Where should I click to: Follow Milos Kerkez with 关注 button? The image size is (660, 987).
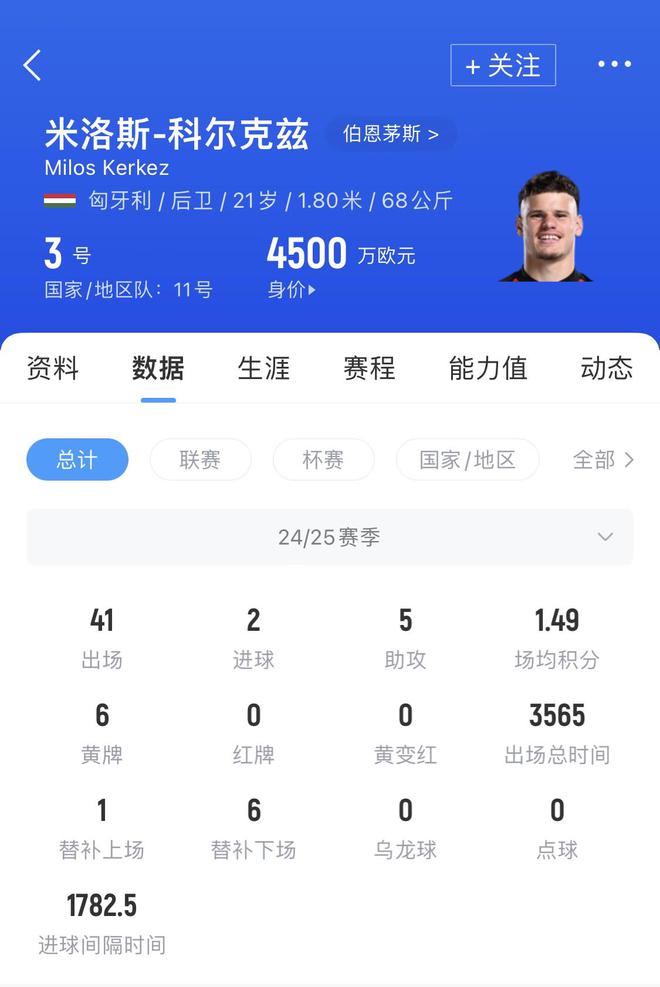[503, 66]
